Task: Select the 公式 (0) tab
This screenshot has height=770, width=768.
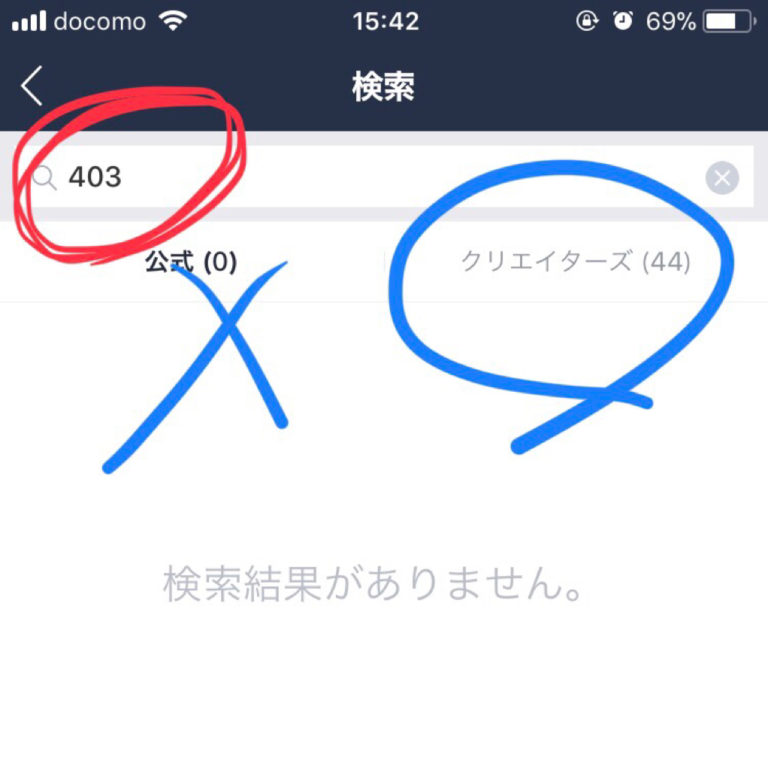Action: click(x=191, y=262)
